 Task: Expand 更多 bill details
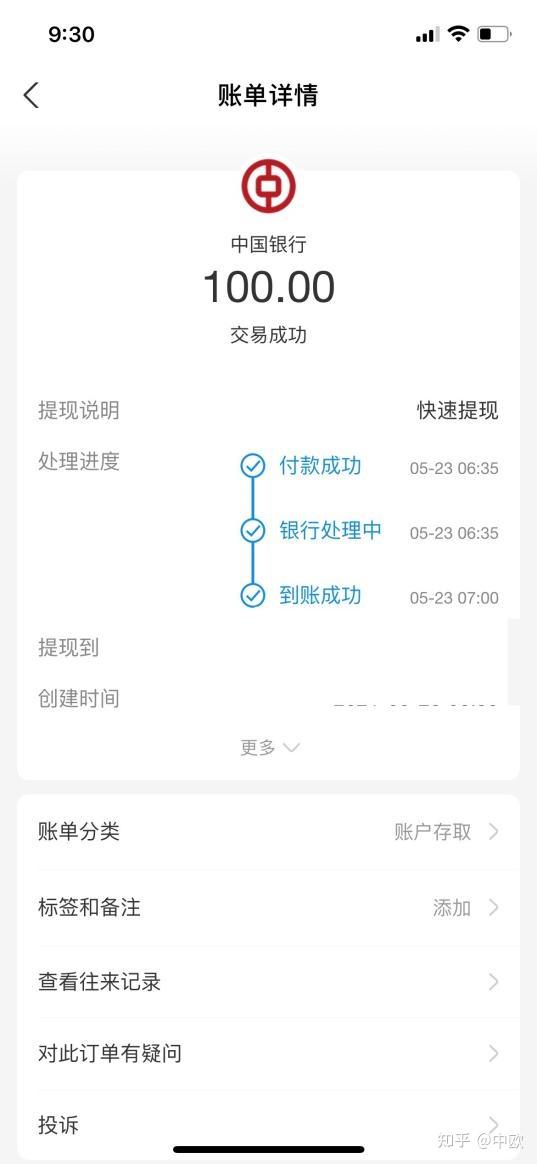point(269,747)
